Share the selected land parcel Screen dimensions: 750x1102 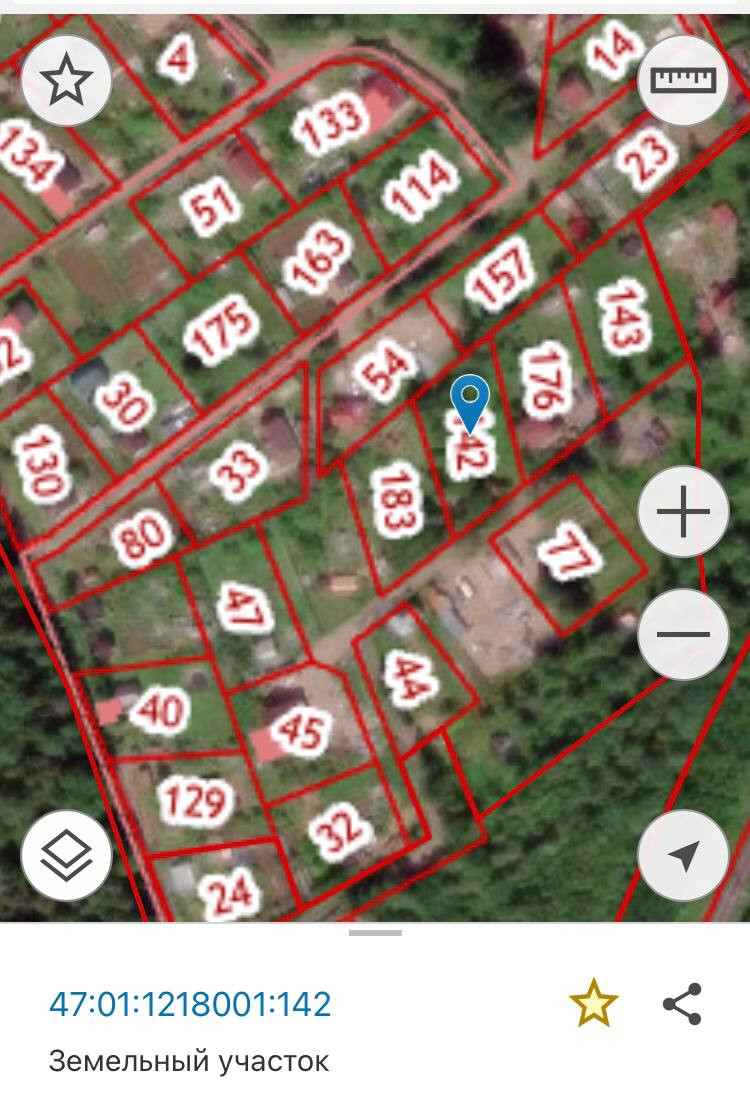683,1004
